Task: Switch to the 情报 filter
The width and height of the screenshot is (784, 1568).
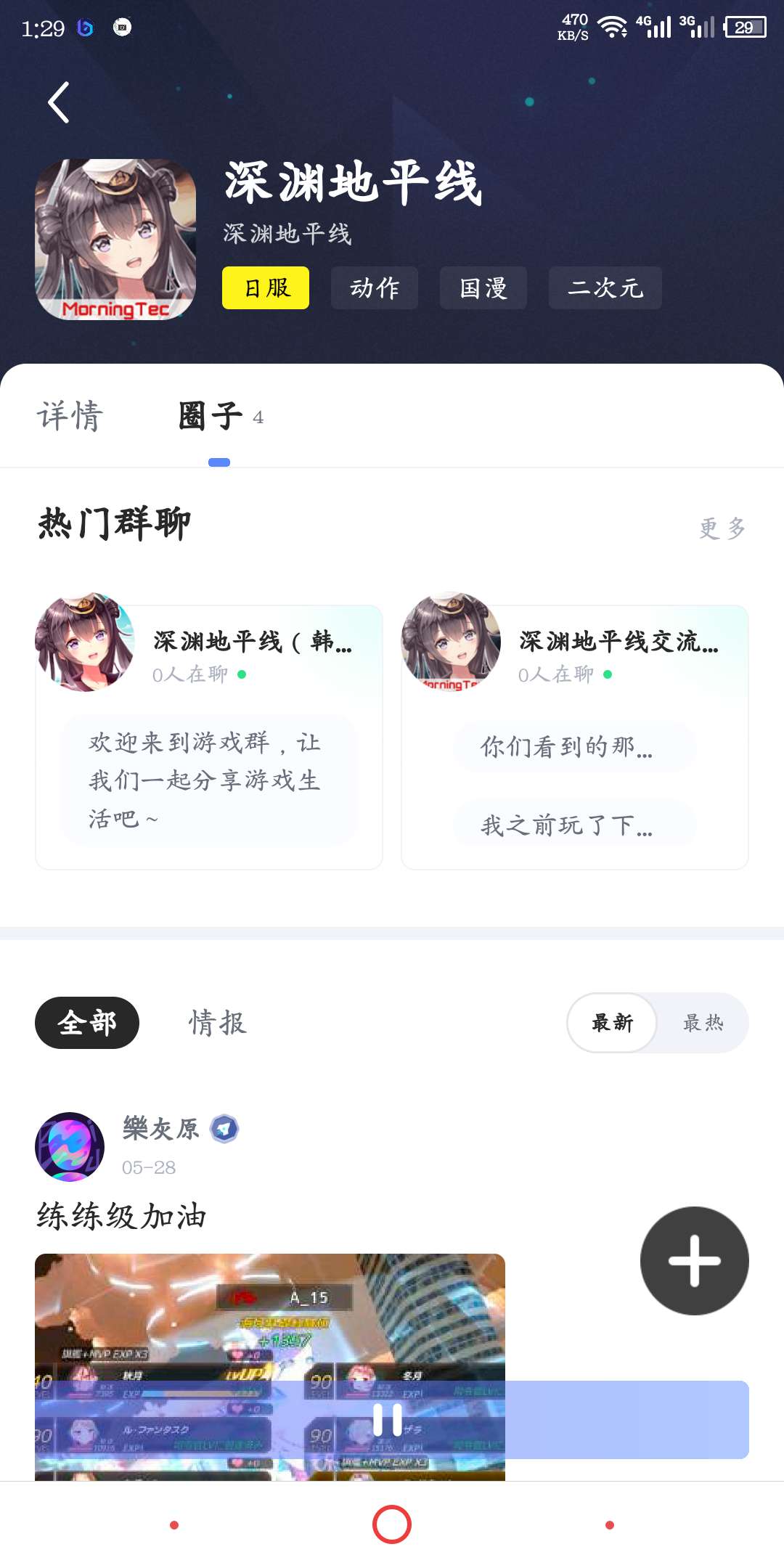Action: tap(218, 1023)
